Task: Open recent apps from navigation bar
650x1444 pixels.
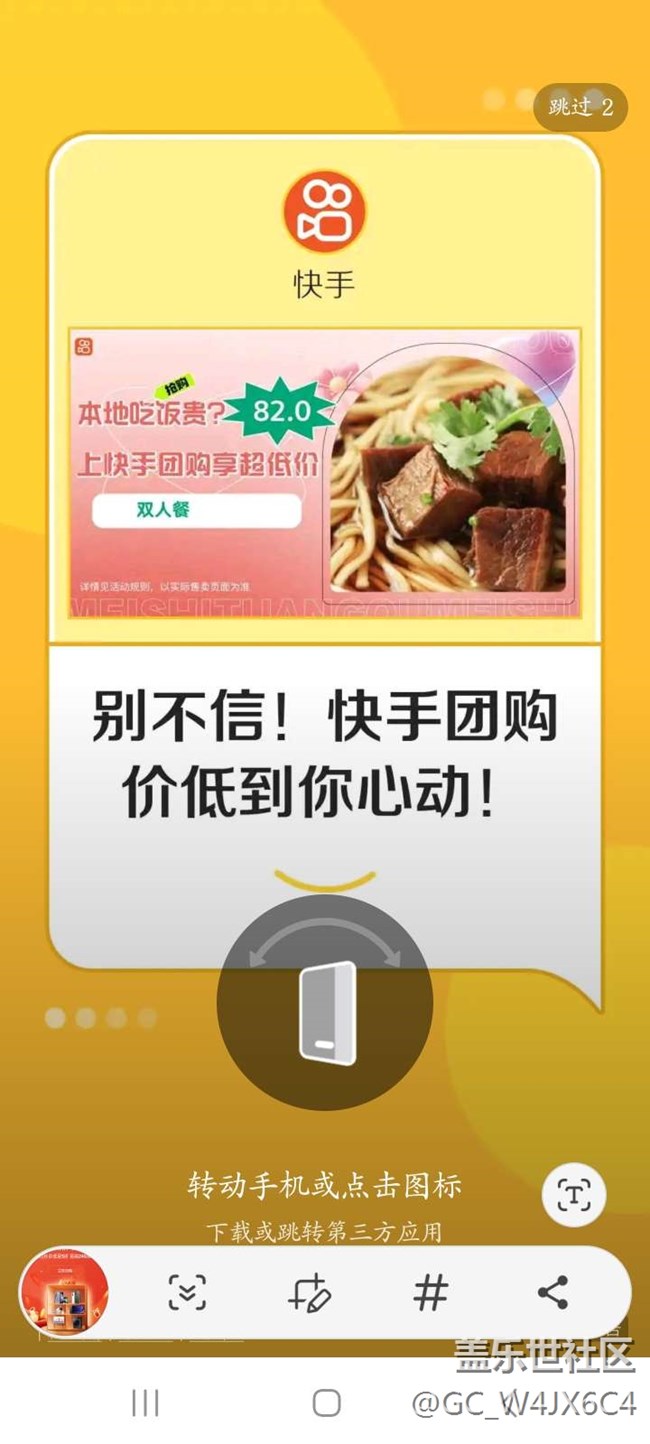Action: coord(146,1403)
